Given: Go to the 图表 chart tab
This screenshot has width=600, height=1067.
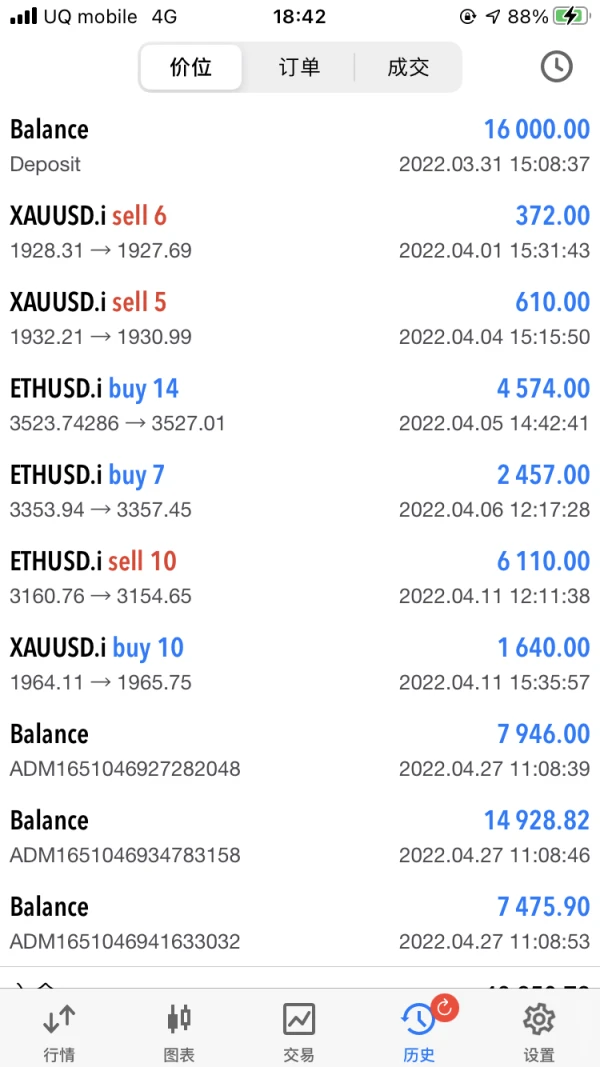Looking at the screenshot, I should tap(179, 1032).
